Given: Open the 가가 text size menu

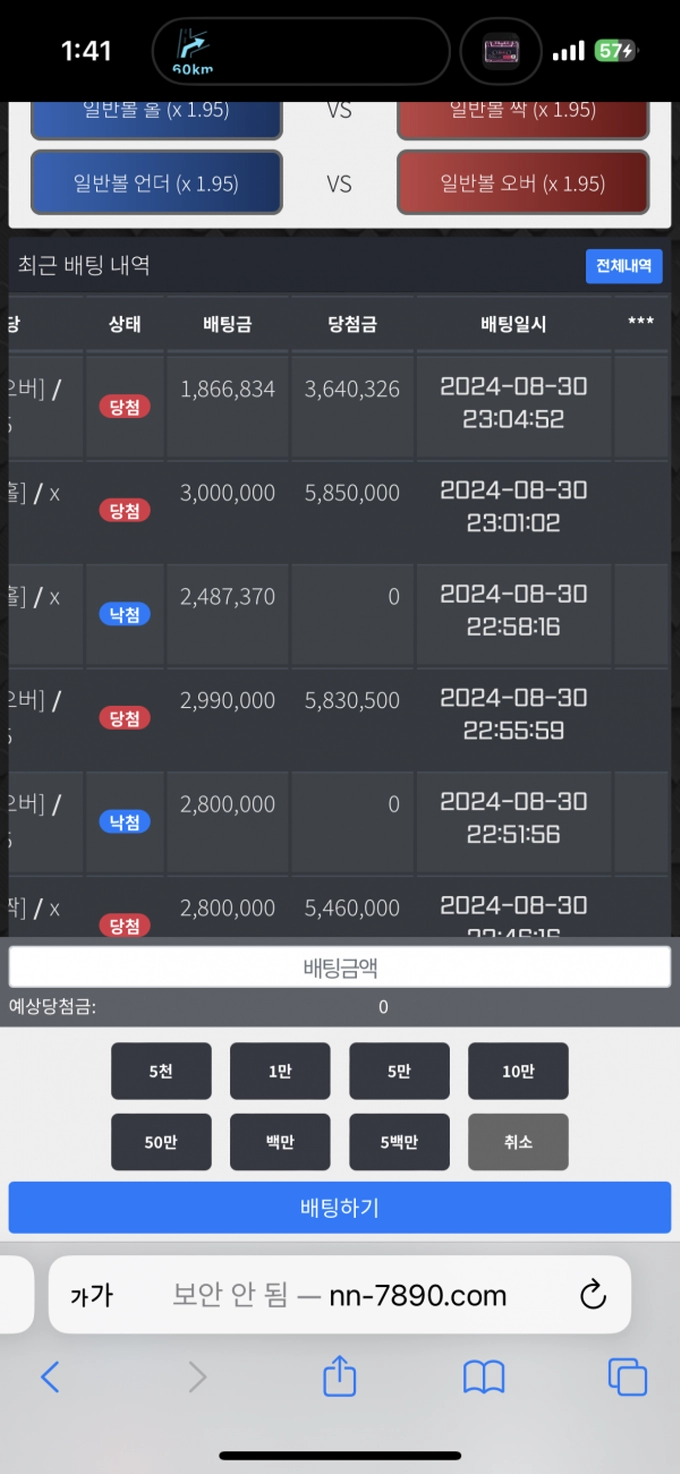Looking at the screenshot, I should 91,1296.
